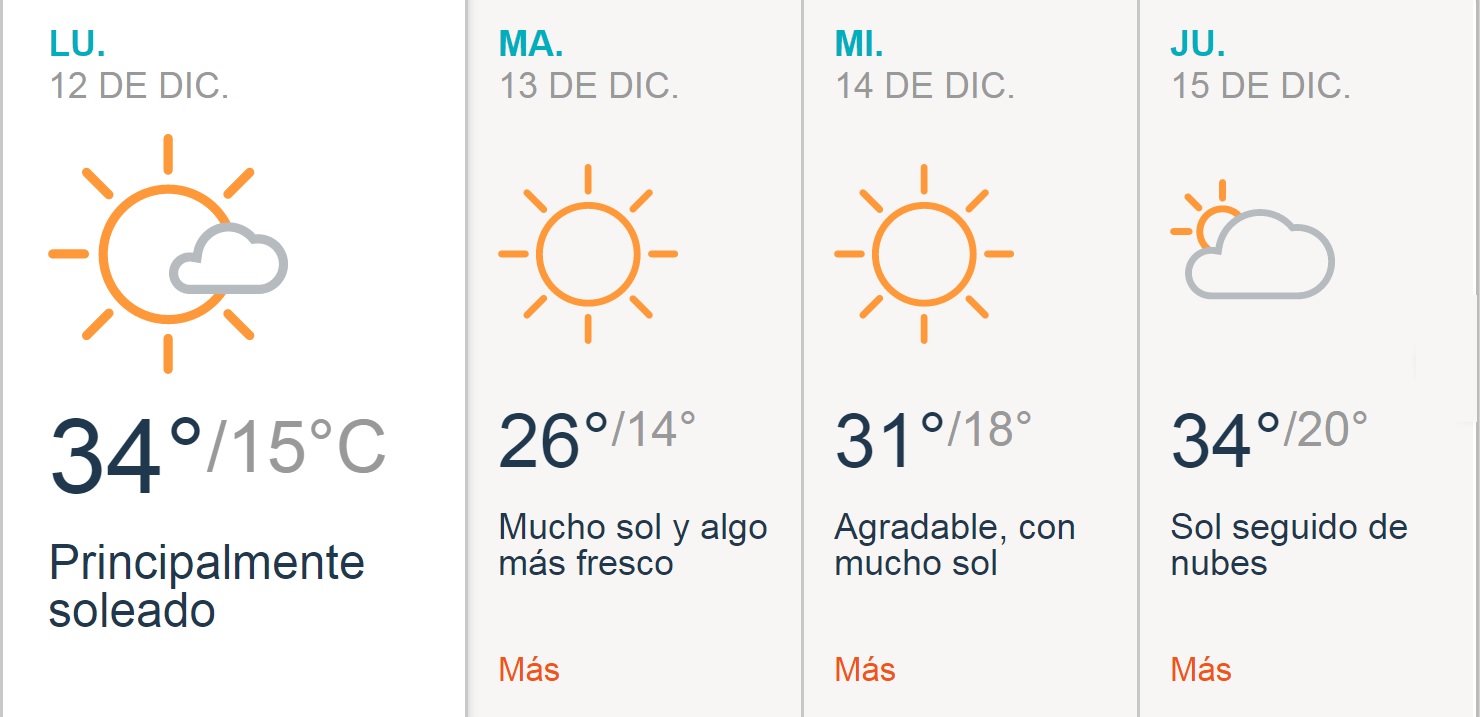Open Más link for Tuesday 13 de dic.

click(528, 669)
